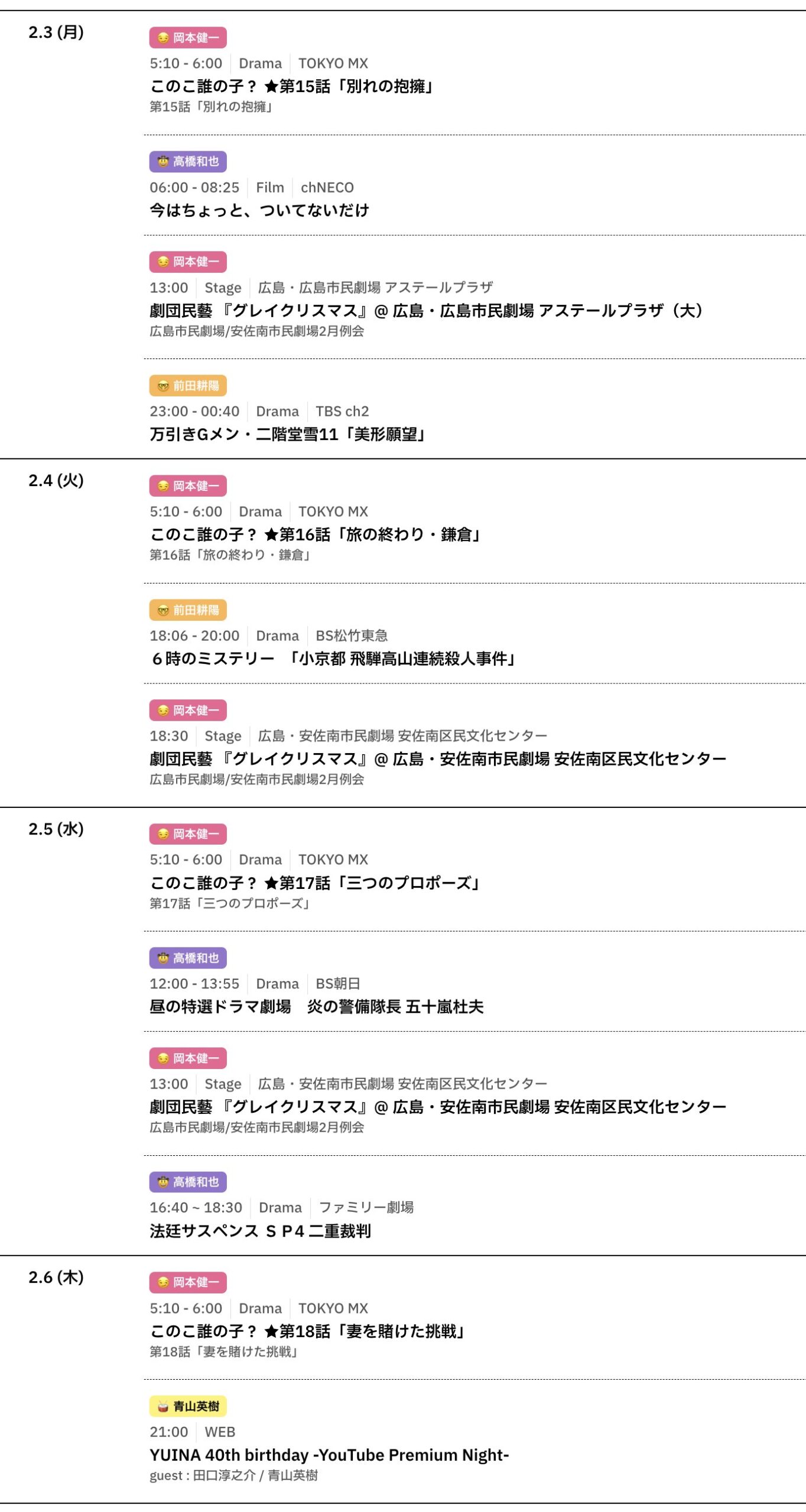Tap 高橋和也 tag above 今はちょっと、ついてないだけ
806x1512 pixels.
coord(188,161)
